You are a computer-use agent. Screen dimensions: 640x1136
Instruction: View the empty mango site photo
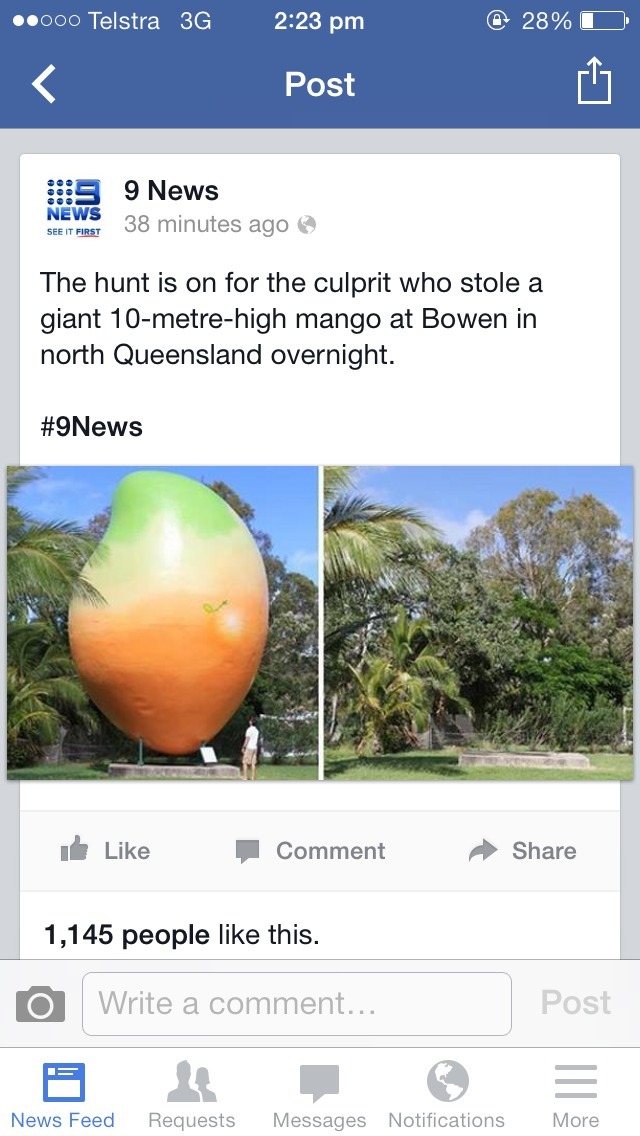[x=478, y=622]
